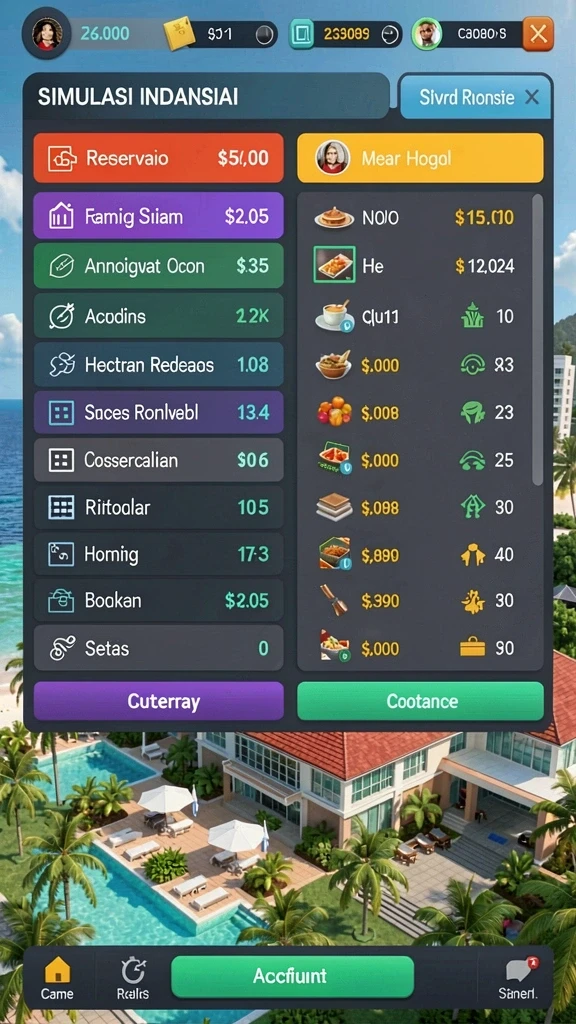Open the Acodins row
This screenshot has height=1024, width=576.
click(x=159, y=316)
